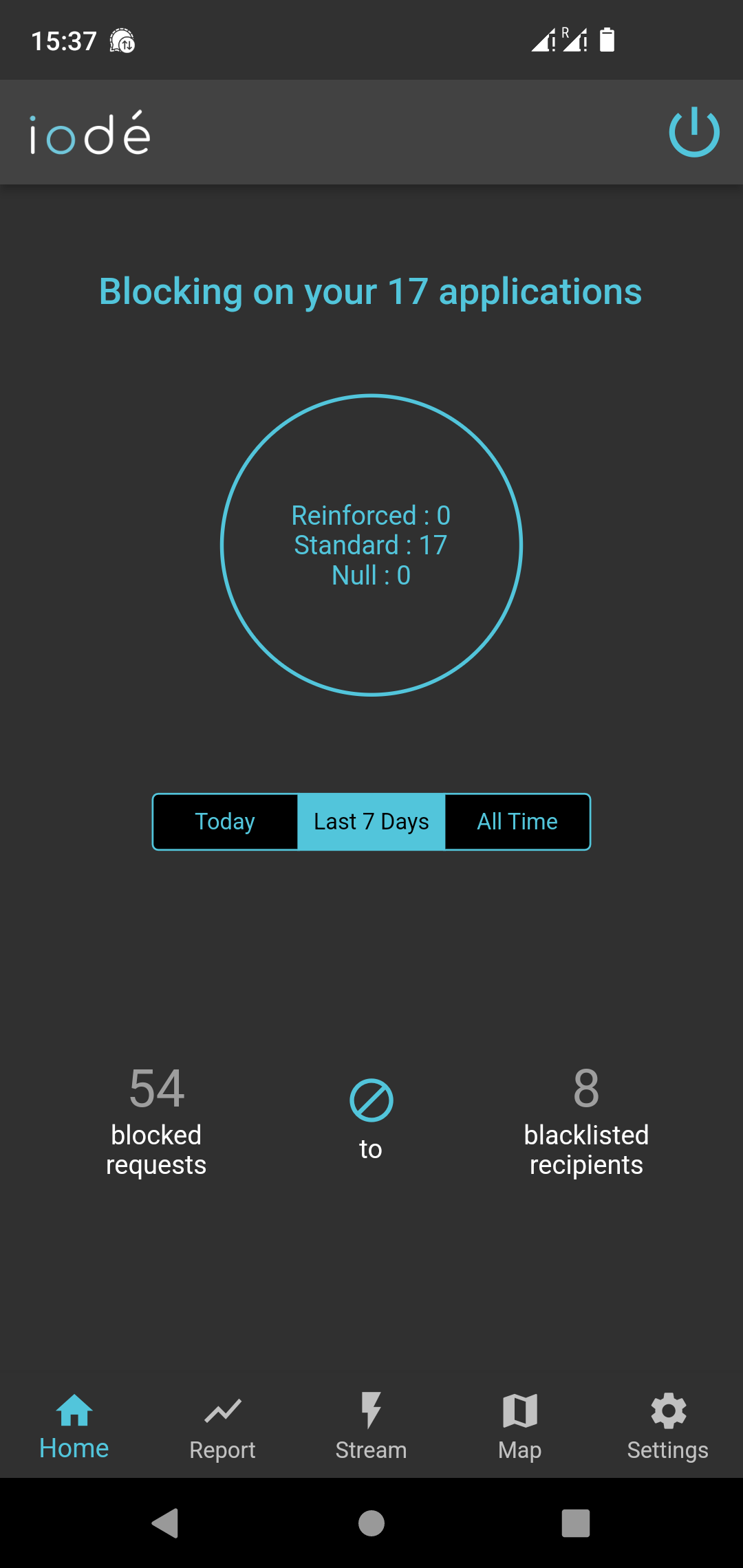Image resolution: width=743 pixels, height=1568 pixels.
Task: Open the Stream tab
Action: click(371, 1426)
